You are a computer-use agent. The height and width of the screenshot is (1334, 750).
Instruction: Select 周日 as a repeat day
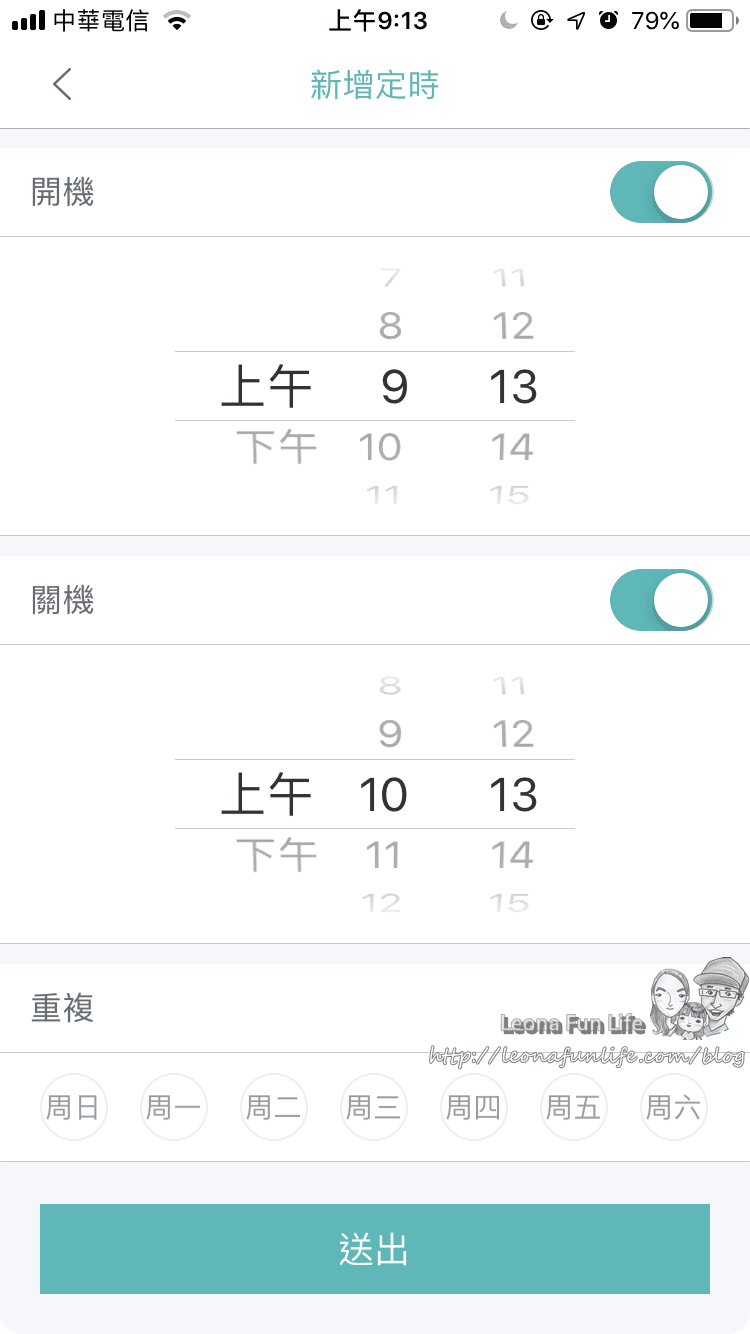coord(73,1107)
